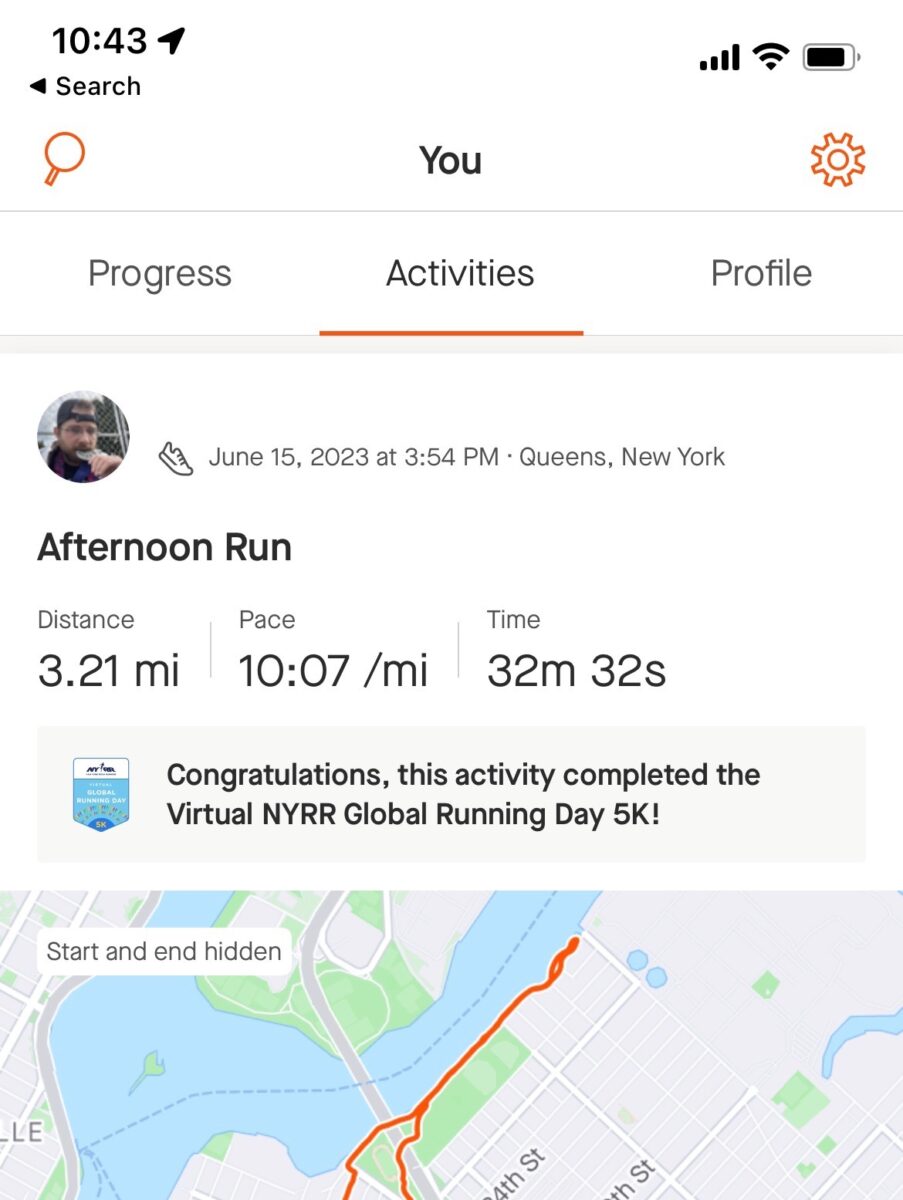Tap the battery indicator icon
This screenshot has height=1200, width=903.
pos(828,57)
